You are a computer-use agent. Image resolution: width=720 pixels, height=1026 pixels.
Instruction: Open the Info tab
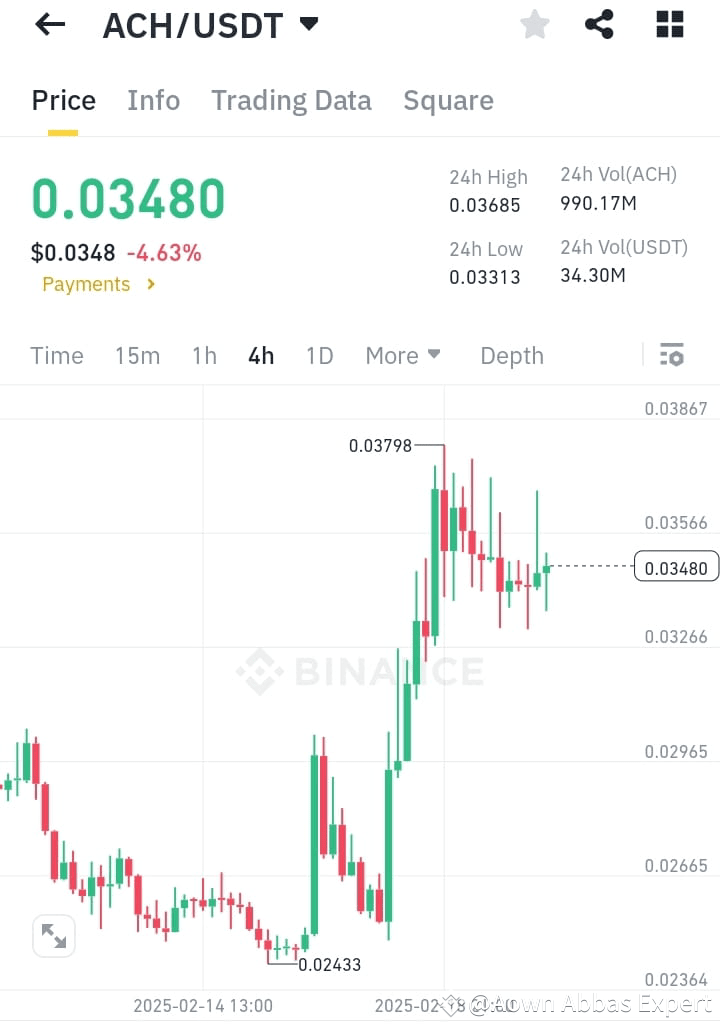[153, 100]
